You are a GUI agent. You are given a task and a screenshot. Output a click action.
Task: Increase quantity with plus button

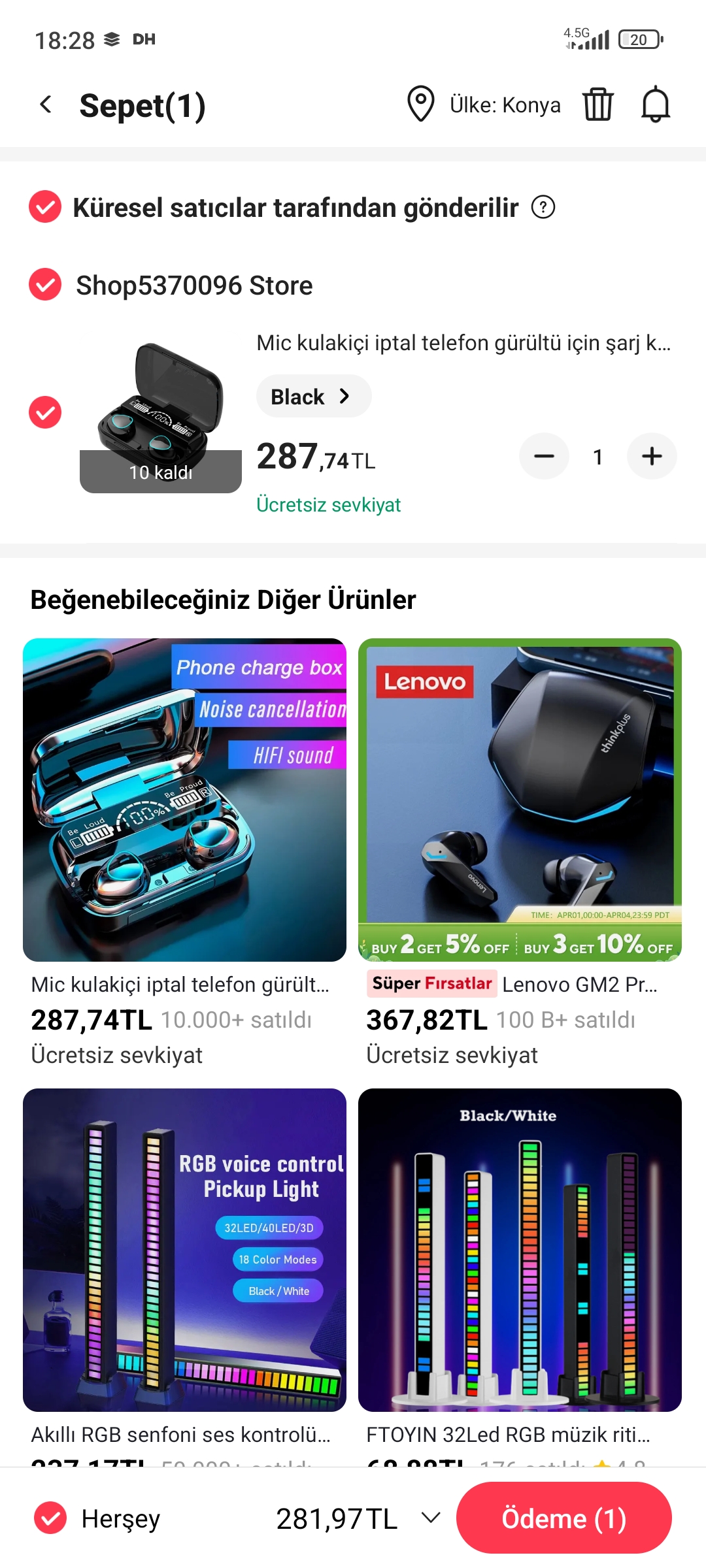coord(652,456)
